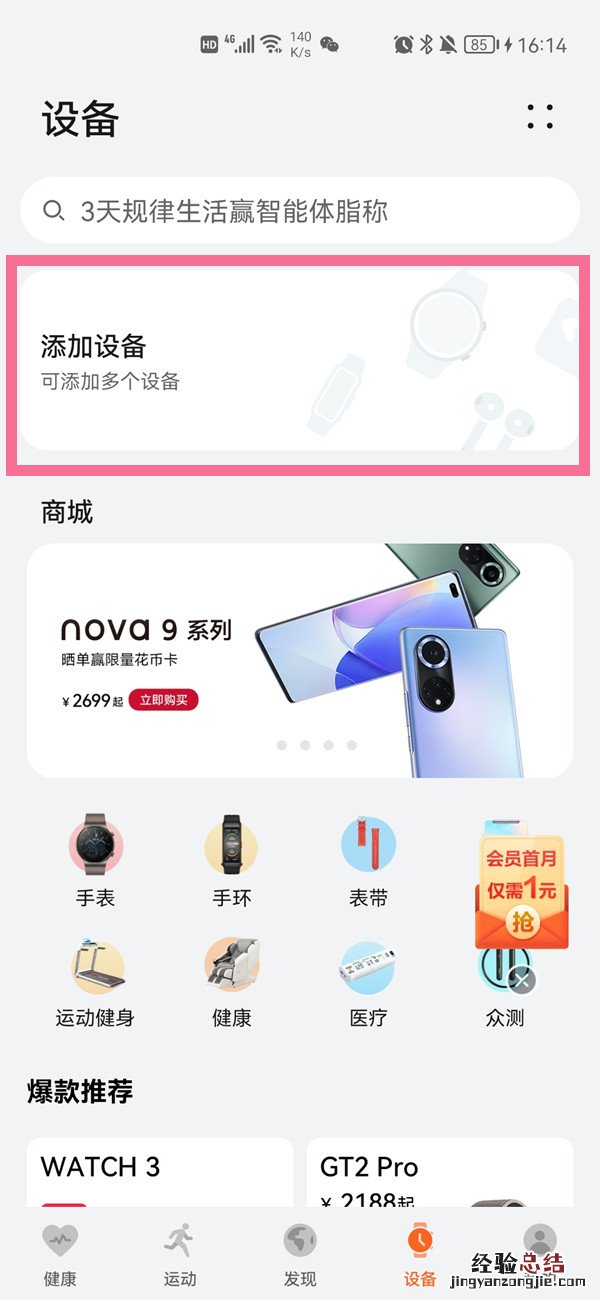This screenshot has width=600, height=1300.
Task: Tap 立即购买 on the nova 9 banner
Action: (x=163, y=700)
